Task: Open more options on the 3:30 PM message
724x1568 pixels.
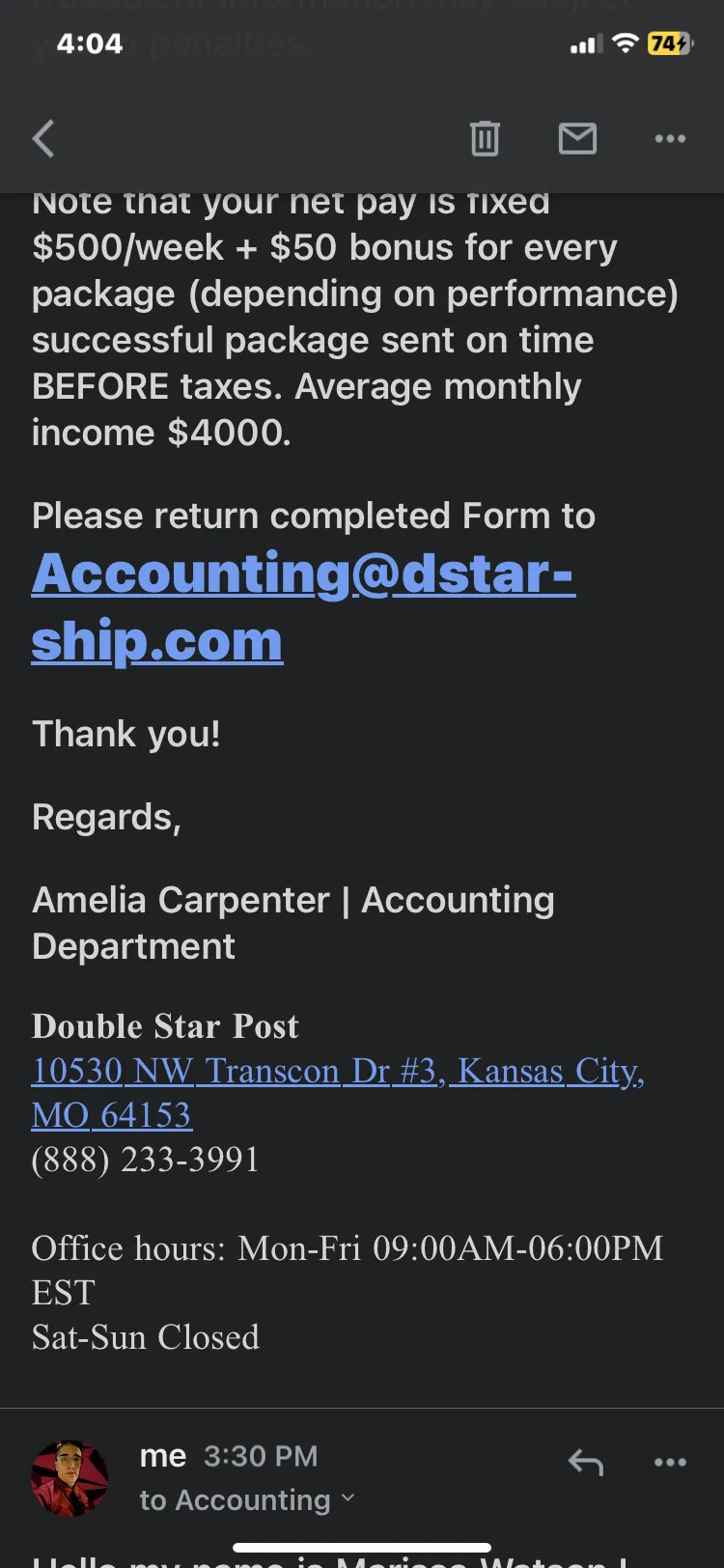Action: [670, 1463]
